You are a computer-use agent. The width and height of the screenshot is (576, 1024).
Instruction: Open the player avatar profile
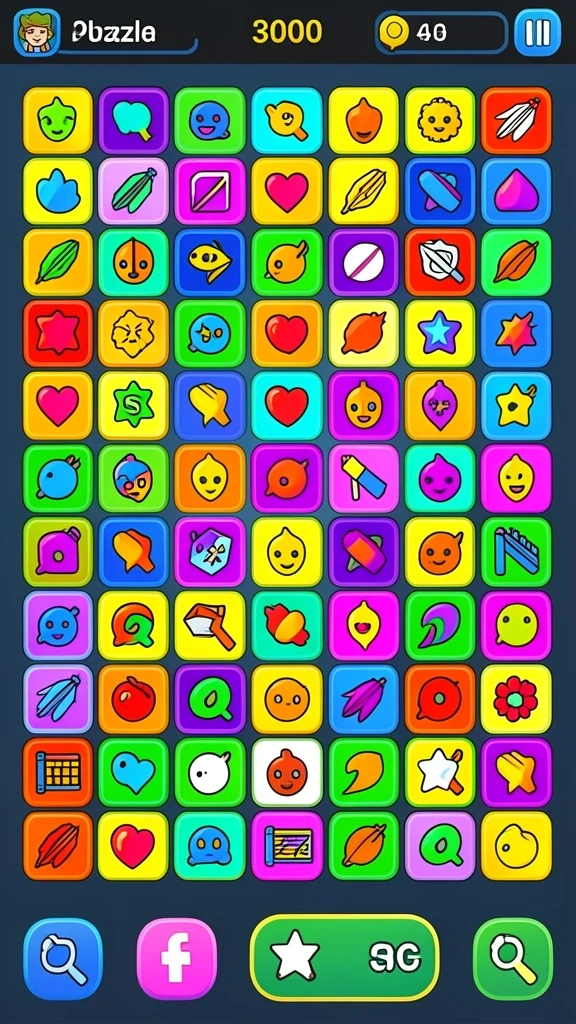point(37,32)
